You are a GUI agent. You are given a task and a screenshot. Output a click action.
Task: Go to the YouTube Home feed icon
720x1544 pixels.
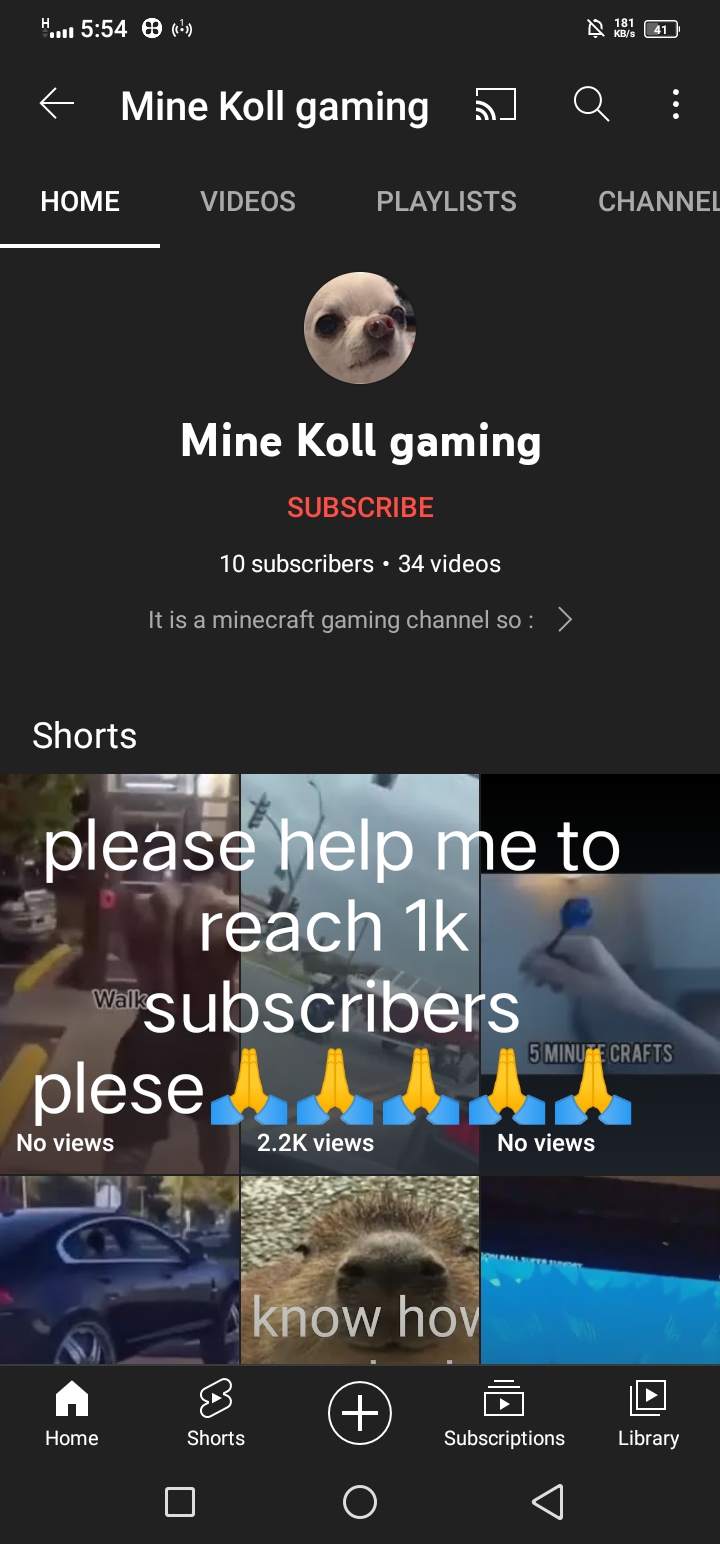coord(71,1412)
